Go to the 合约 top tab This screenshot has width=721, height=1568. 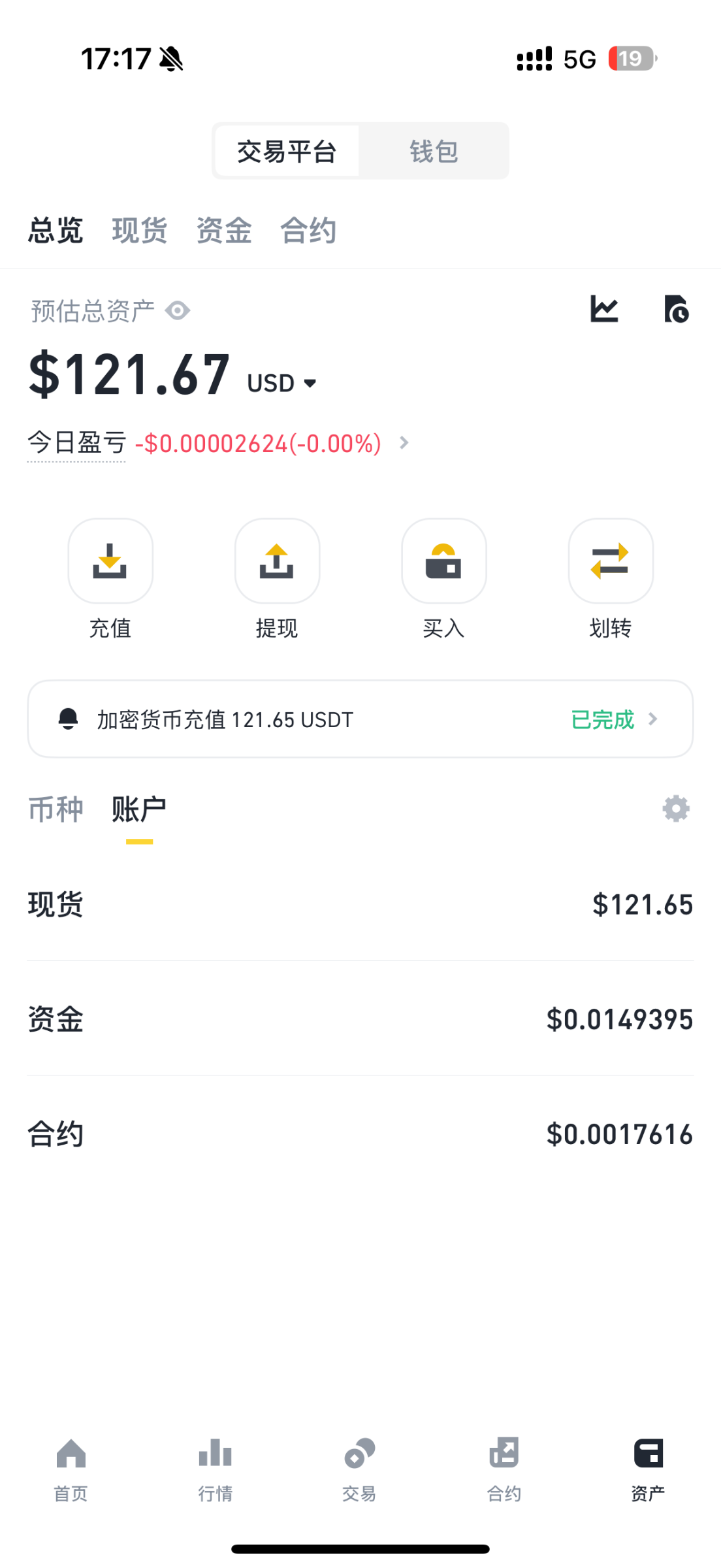[x=308, y=231]
